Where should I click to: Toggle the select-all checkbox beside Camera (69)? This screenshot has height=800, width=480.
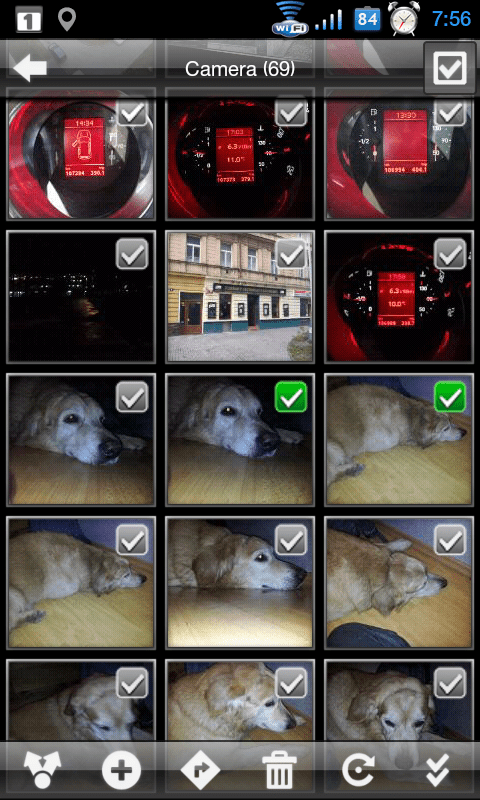coord(449,68)
